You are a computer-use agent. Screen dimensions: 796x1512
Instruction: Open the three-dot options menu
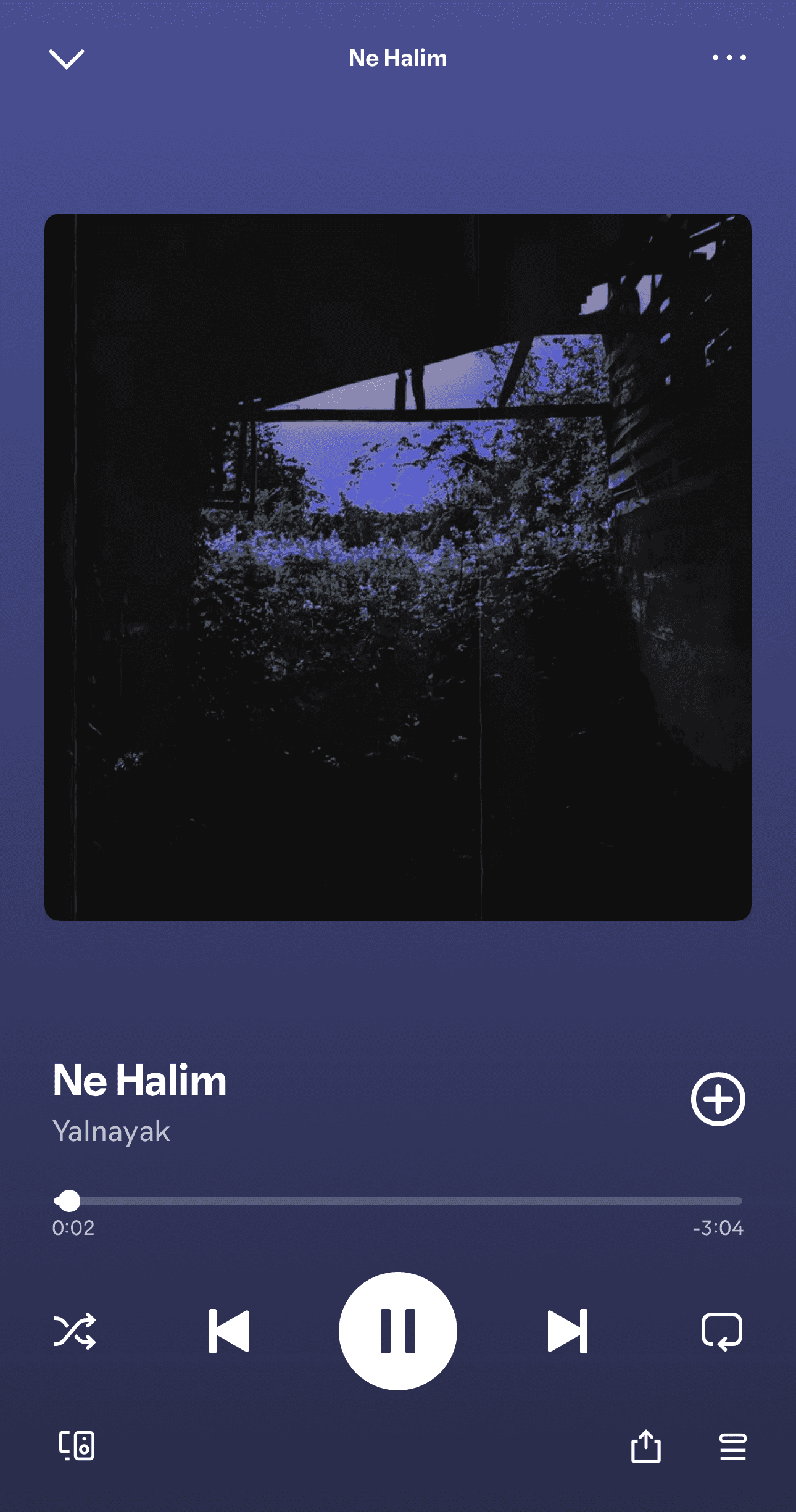[x=729, y=57]
